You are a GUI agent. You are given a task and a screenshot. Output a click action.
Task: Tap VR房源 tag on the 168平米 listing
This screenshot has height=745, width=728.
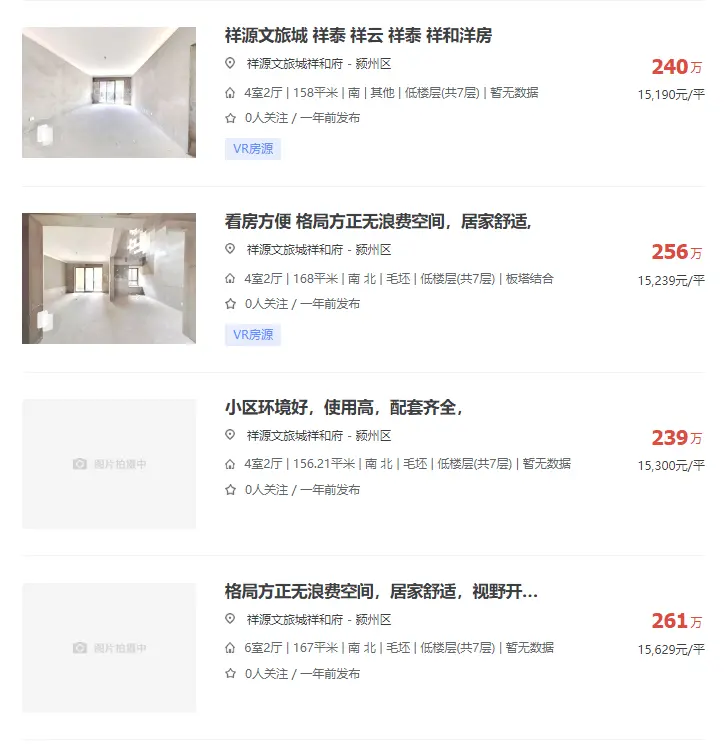point(253,335)
